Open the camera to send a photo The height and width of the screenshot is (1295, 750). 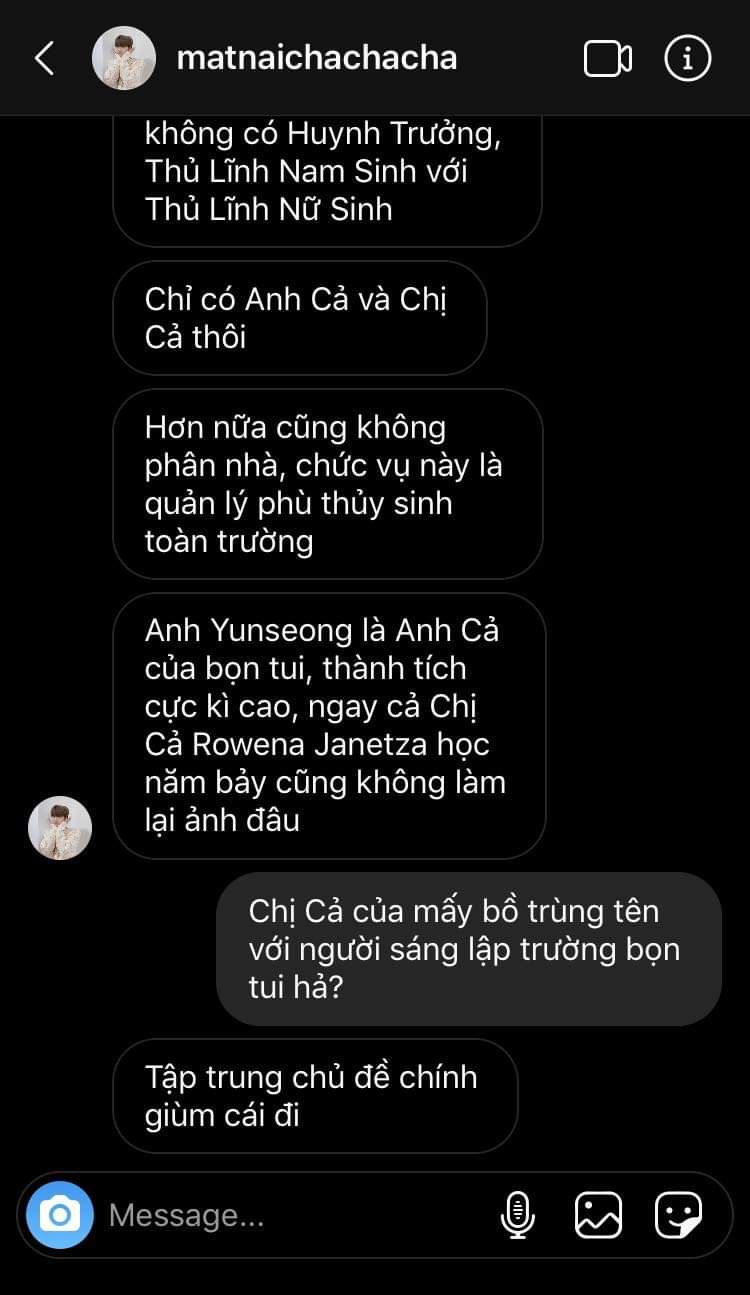[60, 1215]
